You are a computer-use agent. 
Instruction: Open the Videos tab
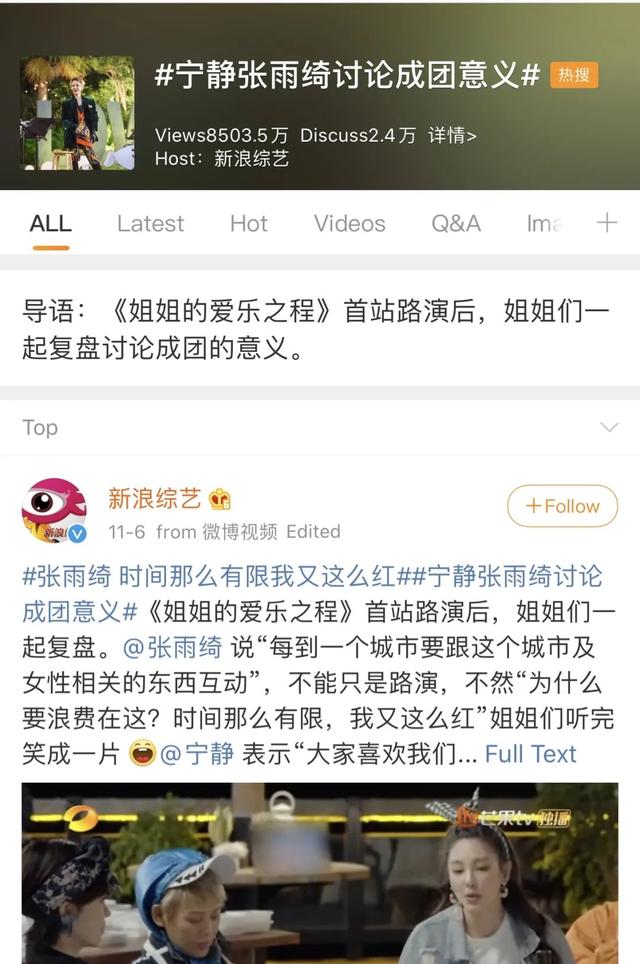(349, 223)
